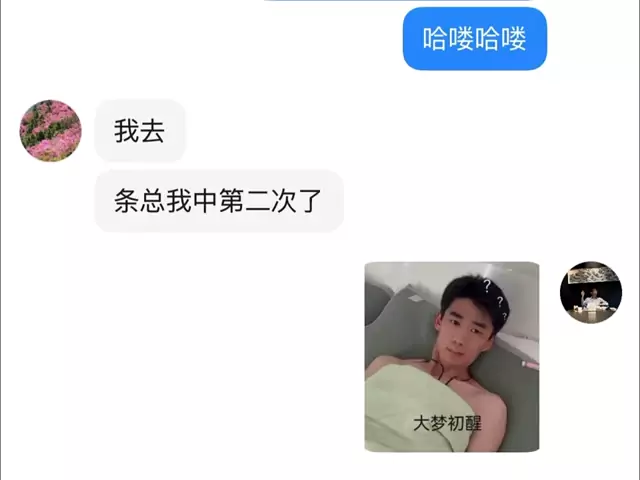640x480 pixels.
Task: Open the sent 大梦初醒 sticker image
Action: (451, 356)
